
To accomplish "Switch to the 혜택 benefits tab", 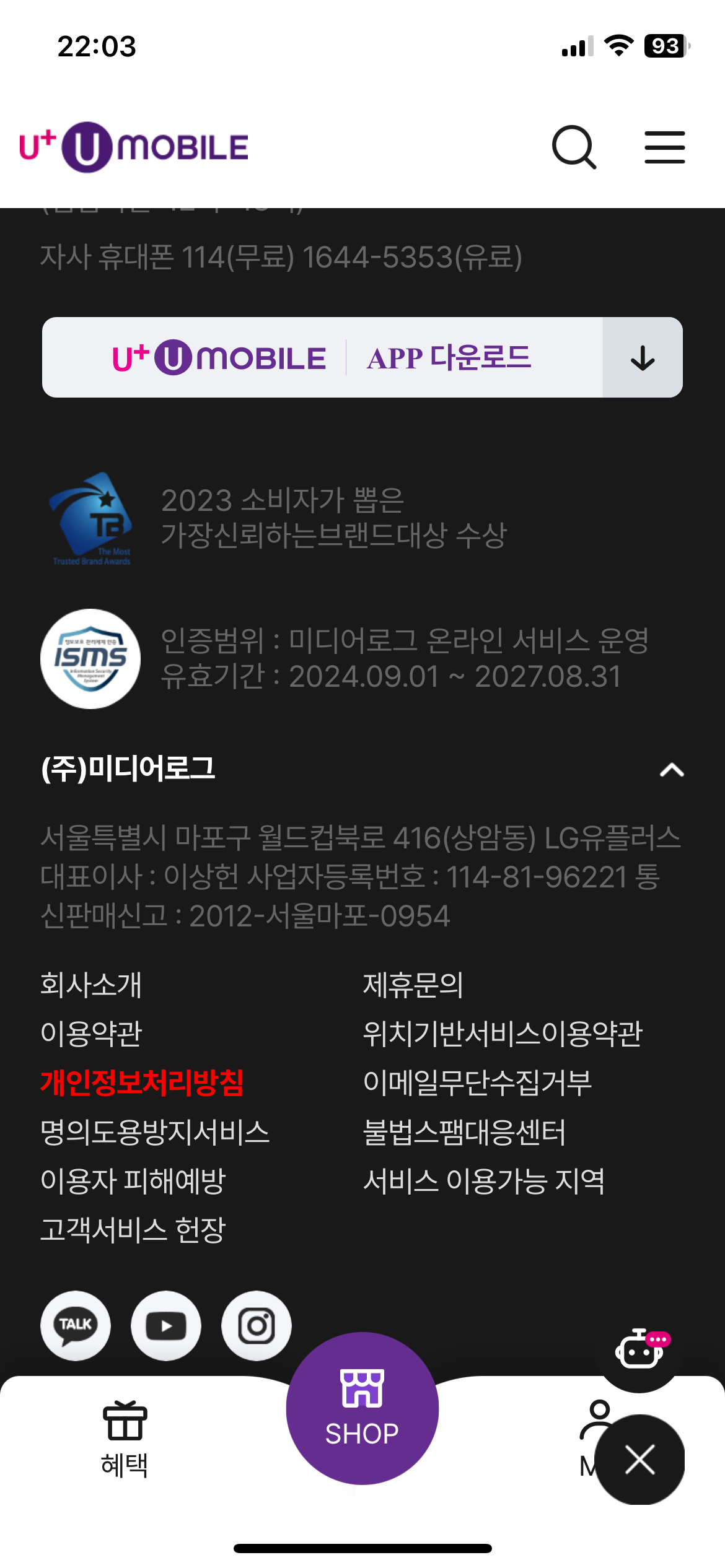I will (125, 1439).
